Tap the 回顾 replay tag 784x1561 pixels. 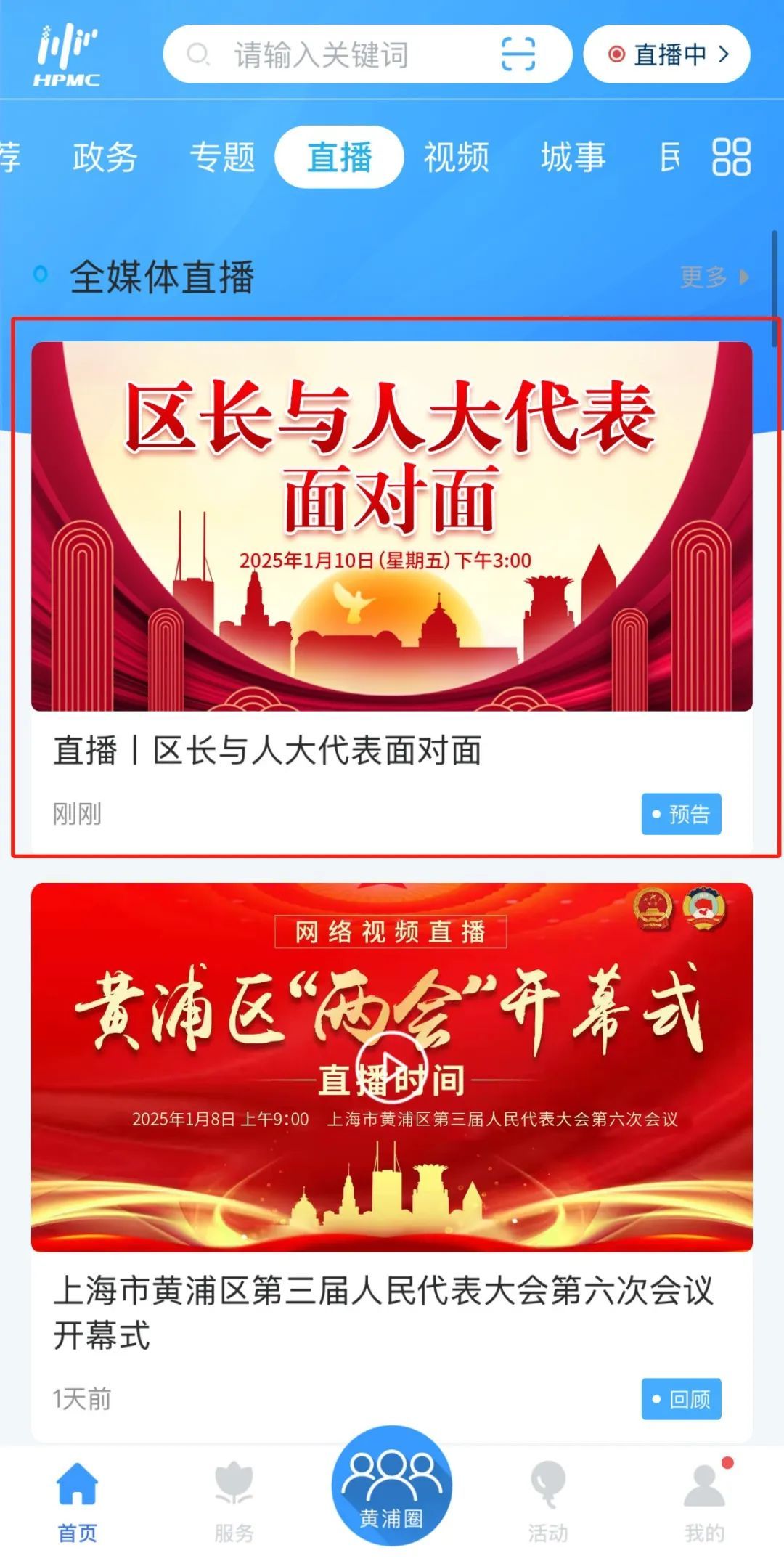(681, 1398)
